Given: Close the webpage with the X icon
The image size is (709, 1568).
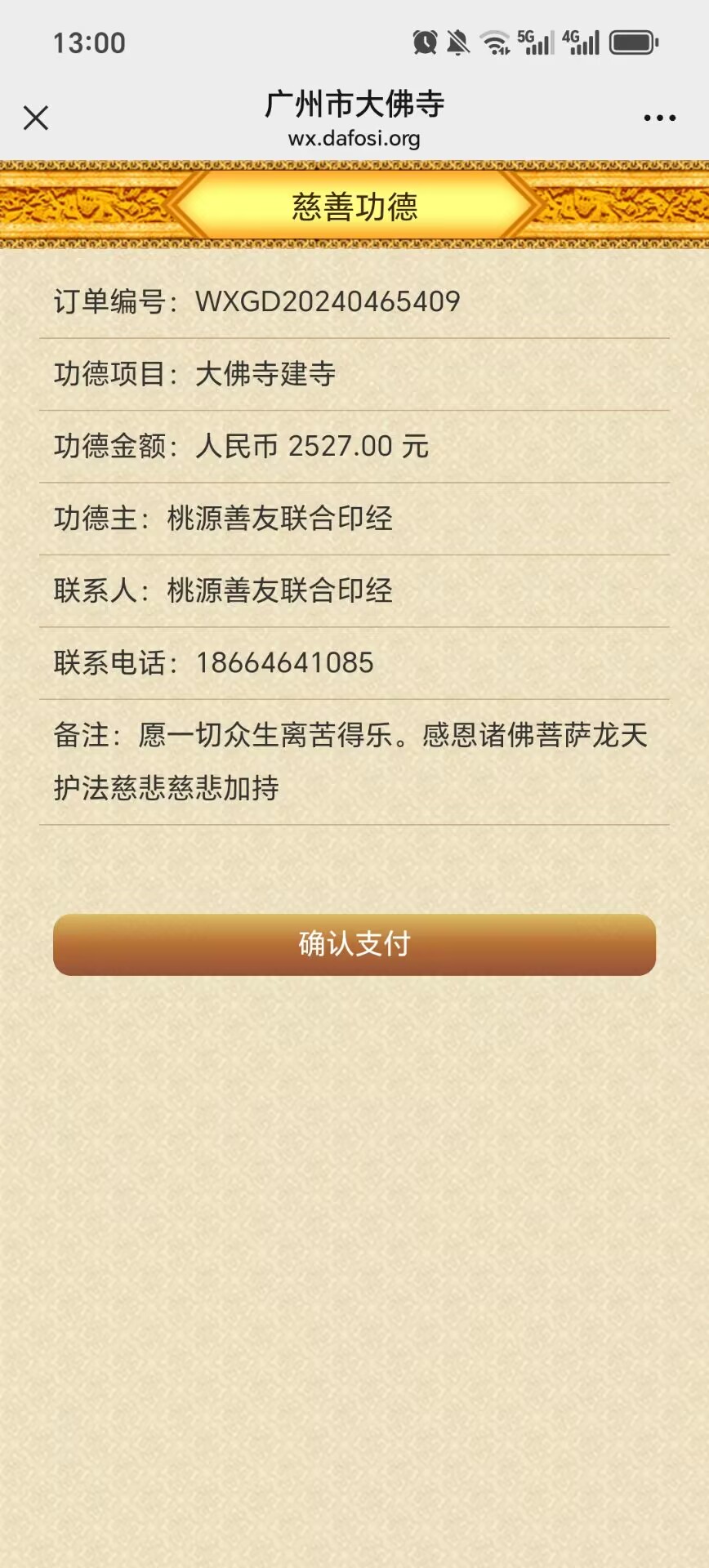Looking at the screenshot, I should [x=36, y=118].
